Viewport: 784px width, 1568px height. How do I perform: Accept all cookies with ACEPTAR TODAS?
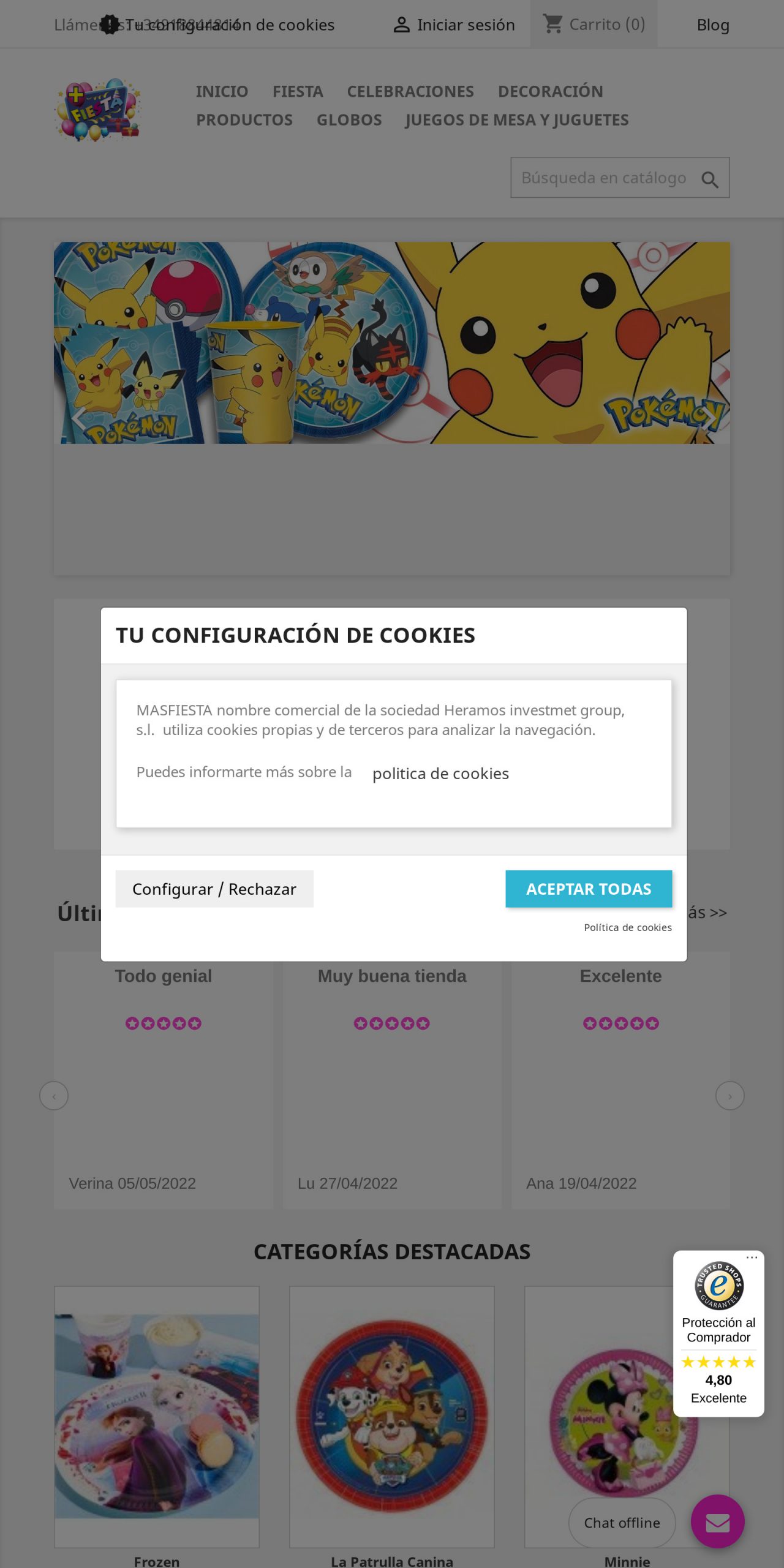pos(588,889)
